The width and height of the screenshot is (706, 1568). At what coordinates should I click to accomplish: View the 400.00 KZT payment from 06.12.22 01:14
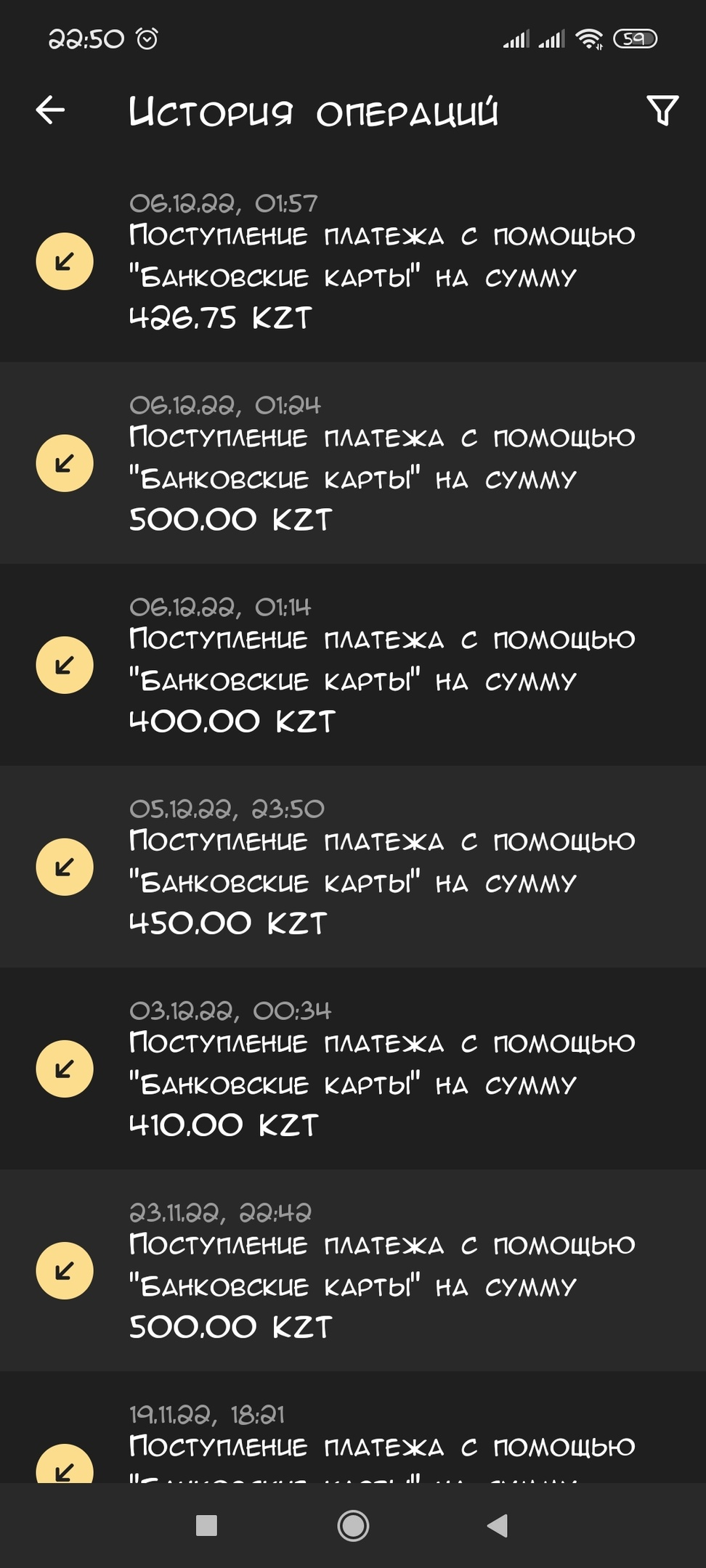click(x=353, y=665)
